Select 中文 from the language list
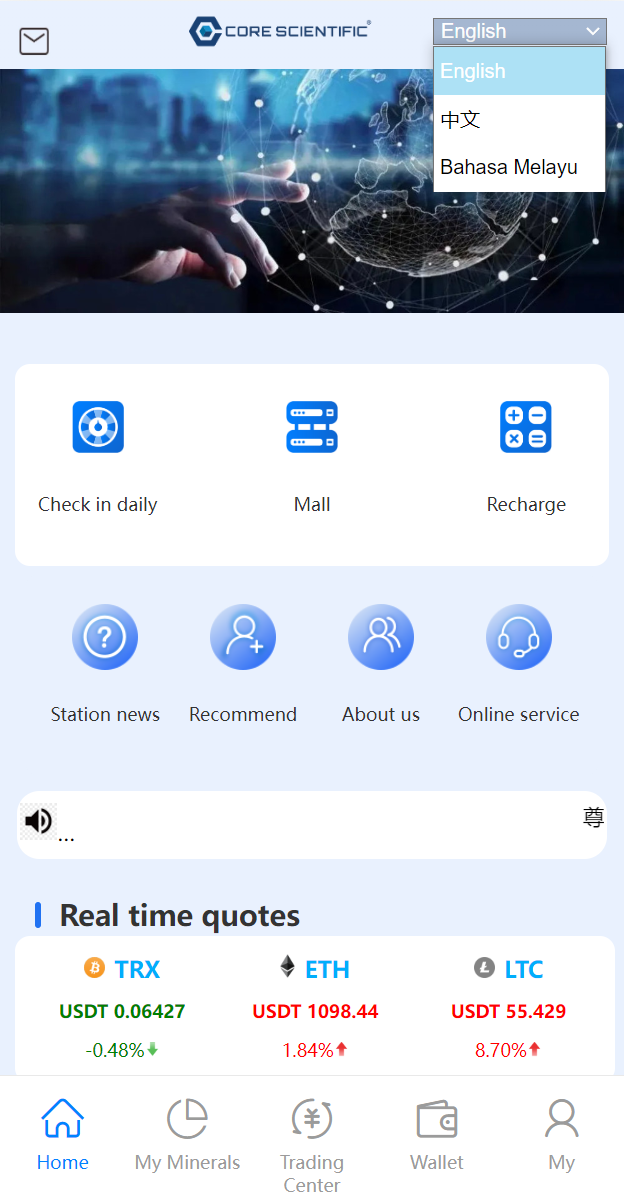This screenshot has width=624, height=1197. point(519,120)
